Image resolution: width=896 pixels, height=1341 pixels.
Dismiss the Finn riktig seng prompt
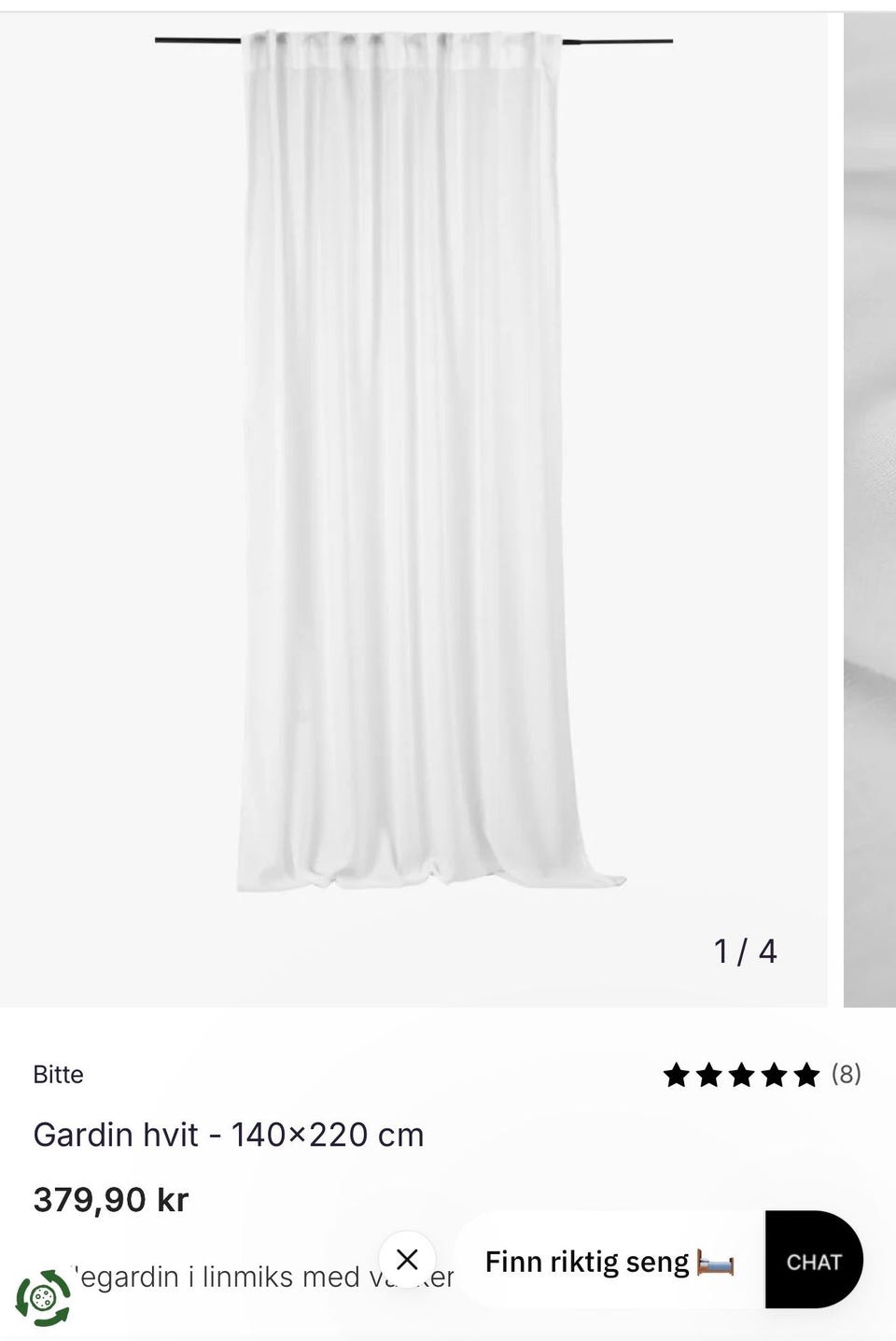point(407,1260)
